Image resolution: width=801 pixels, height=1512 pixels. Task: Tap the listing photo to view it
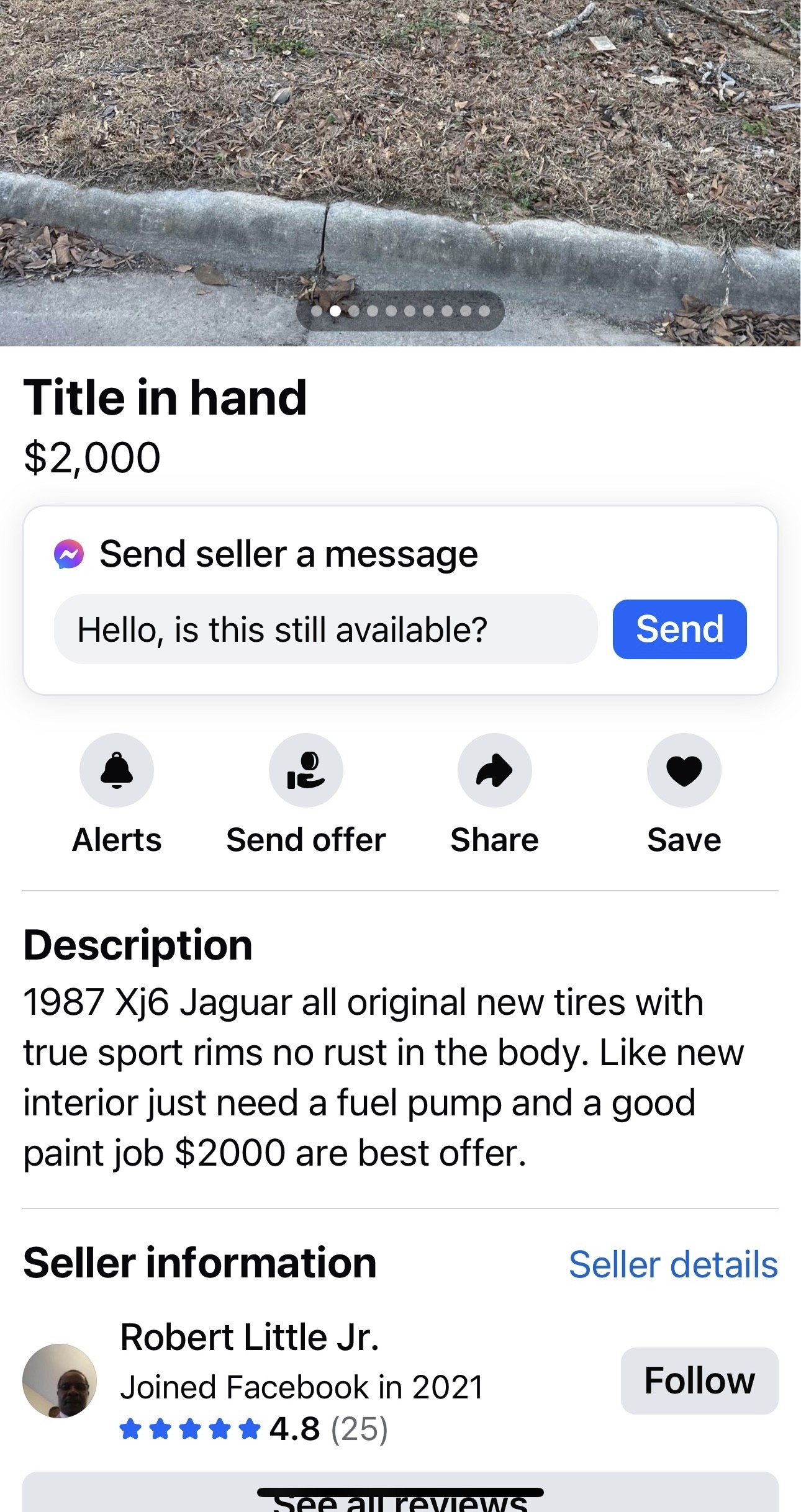click(x=400, y=149)
